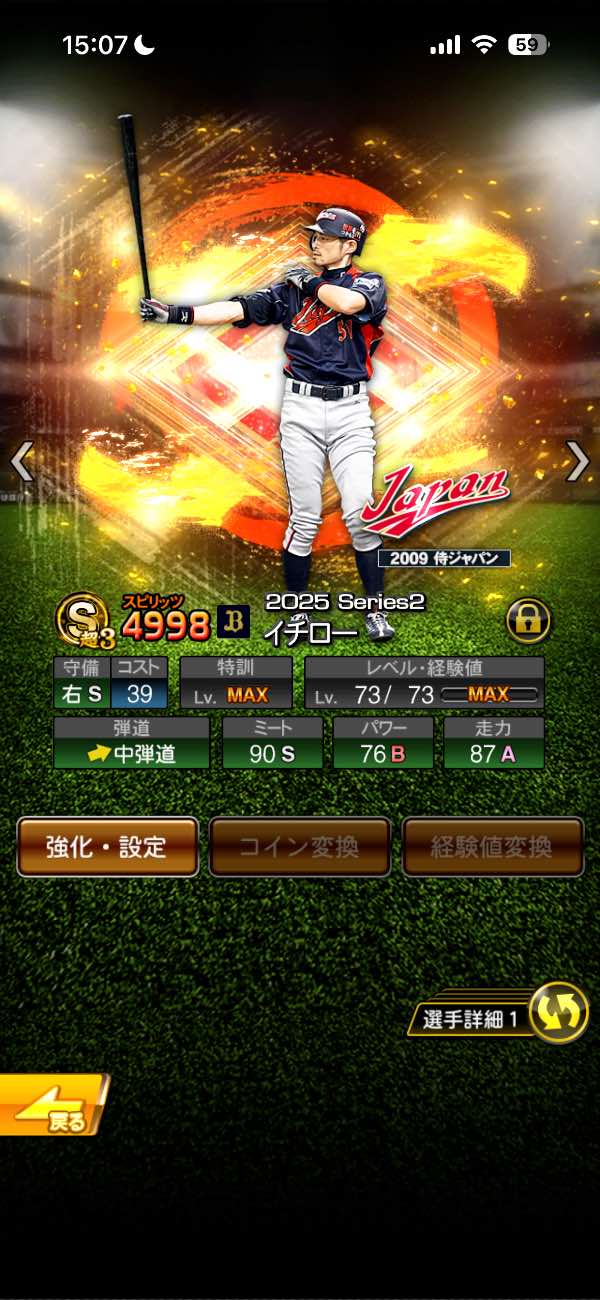Viewport: 600px width, 1300px height.
Task: Show the next player with right arrow
Action: point(578,461)
